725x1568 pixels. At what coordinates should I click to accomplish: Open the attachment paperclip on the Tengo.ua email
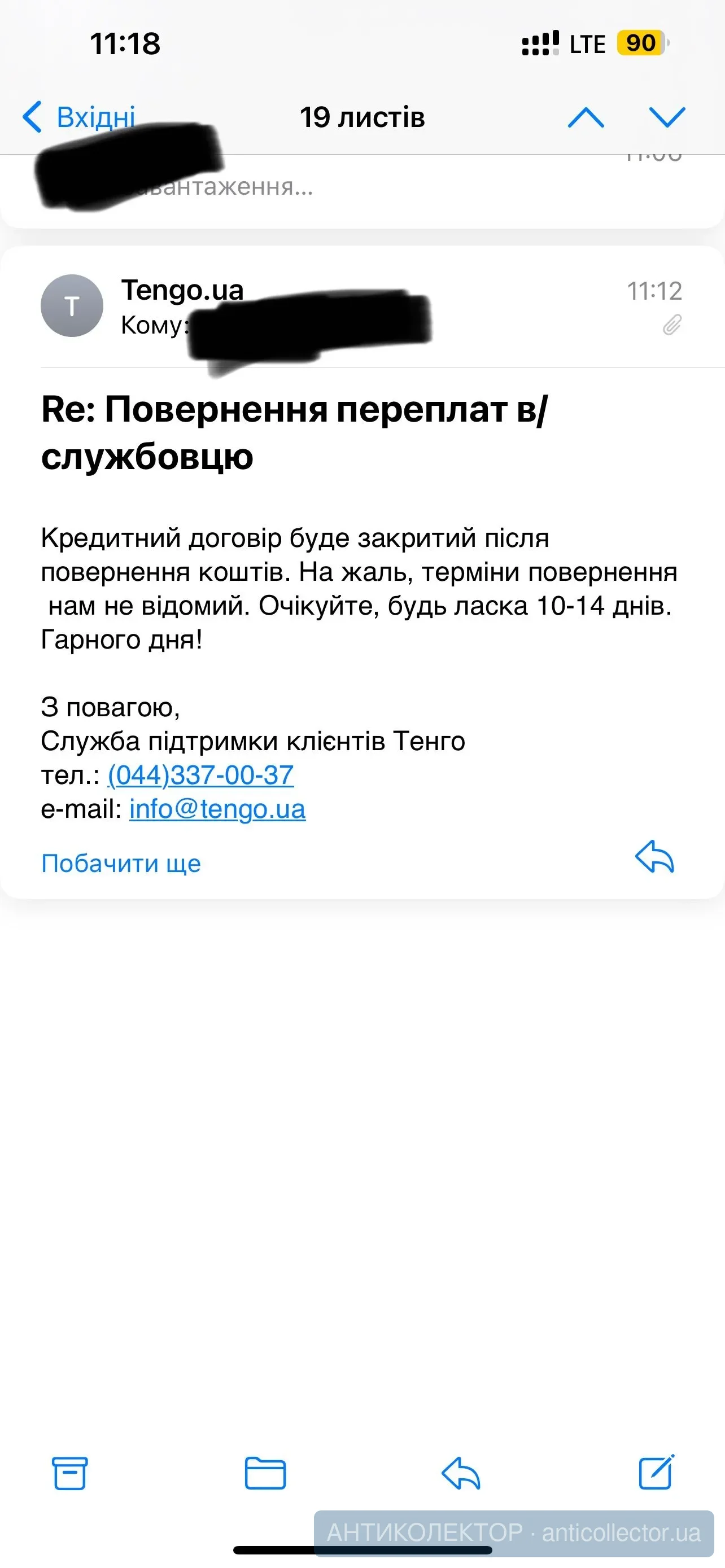(x=671, y=326)
